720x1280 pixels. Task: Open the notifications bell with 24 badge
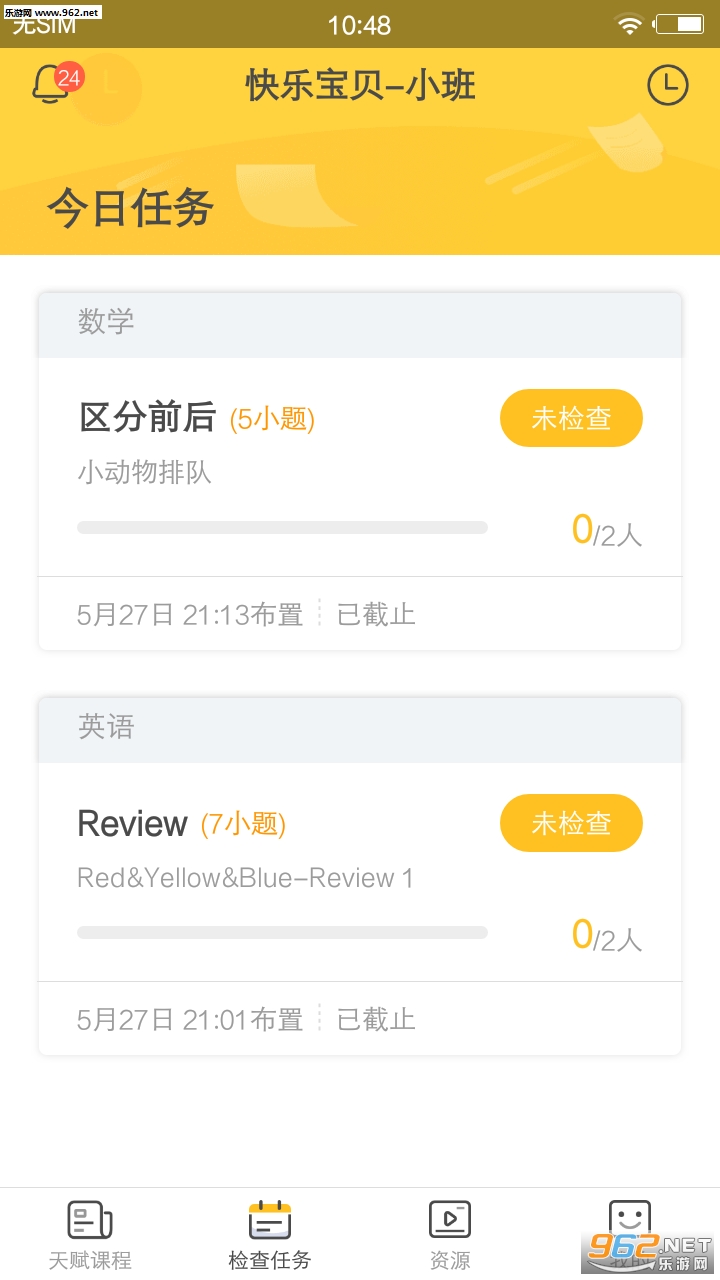coord(52,84)
